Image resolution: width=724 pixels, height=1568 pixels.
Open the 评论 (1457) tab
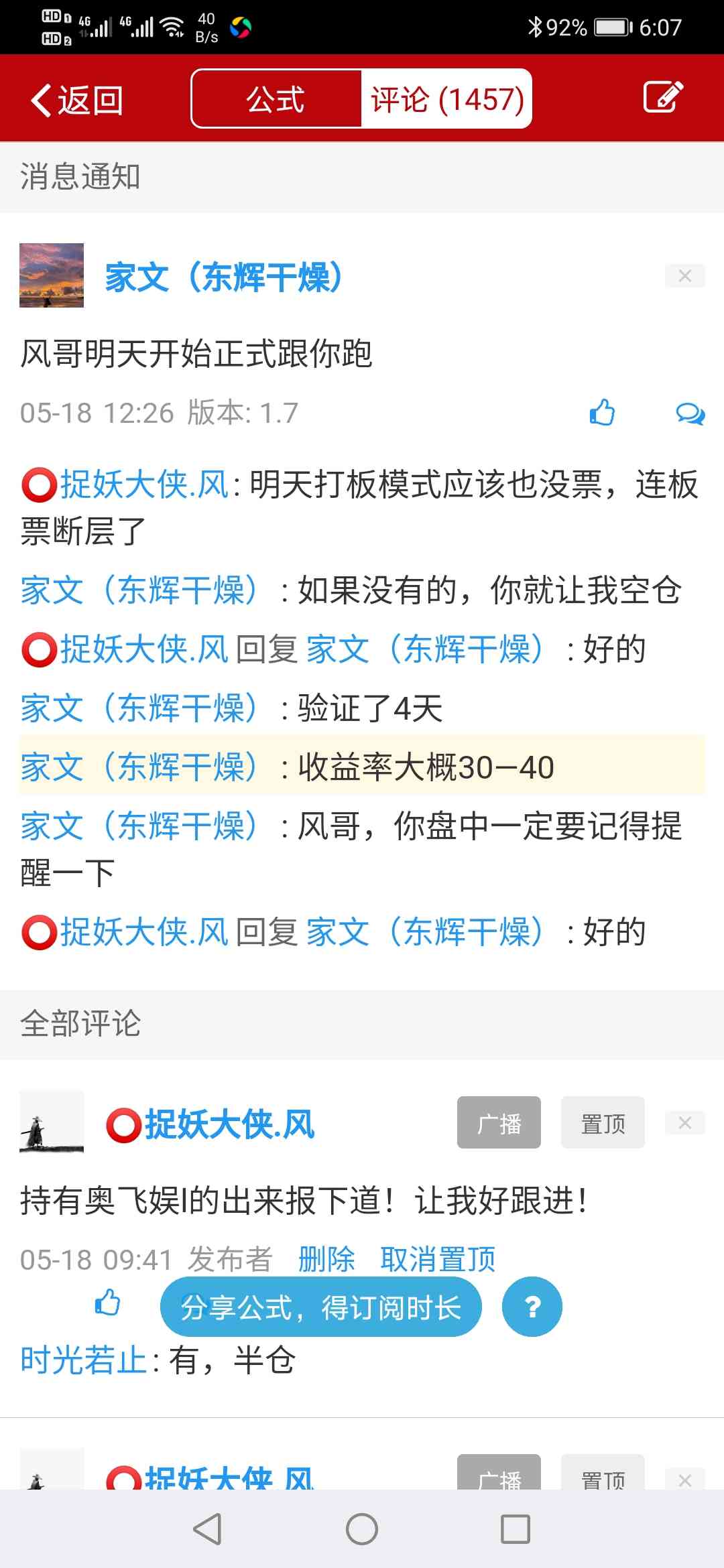pos(446,99)
